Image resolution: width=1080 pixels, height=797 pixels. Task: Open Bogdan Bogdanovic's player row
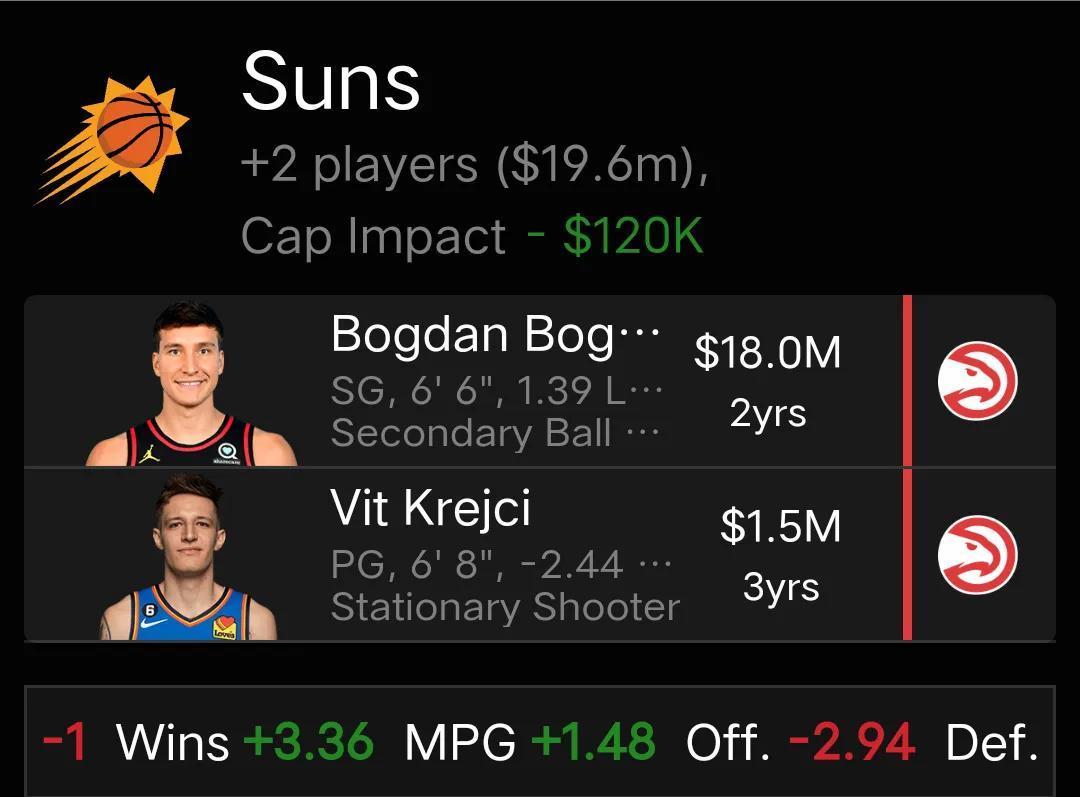tap(495, 382)
